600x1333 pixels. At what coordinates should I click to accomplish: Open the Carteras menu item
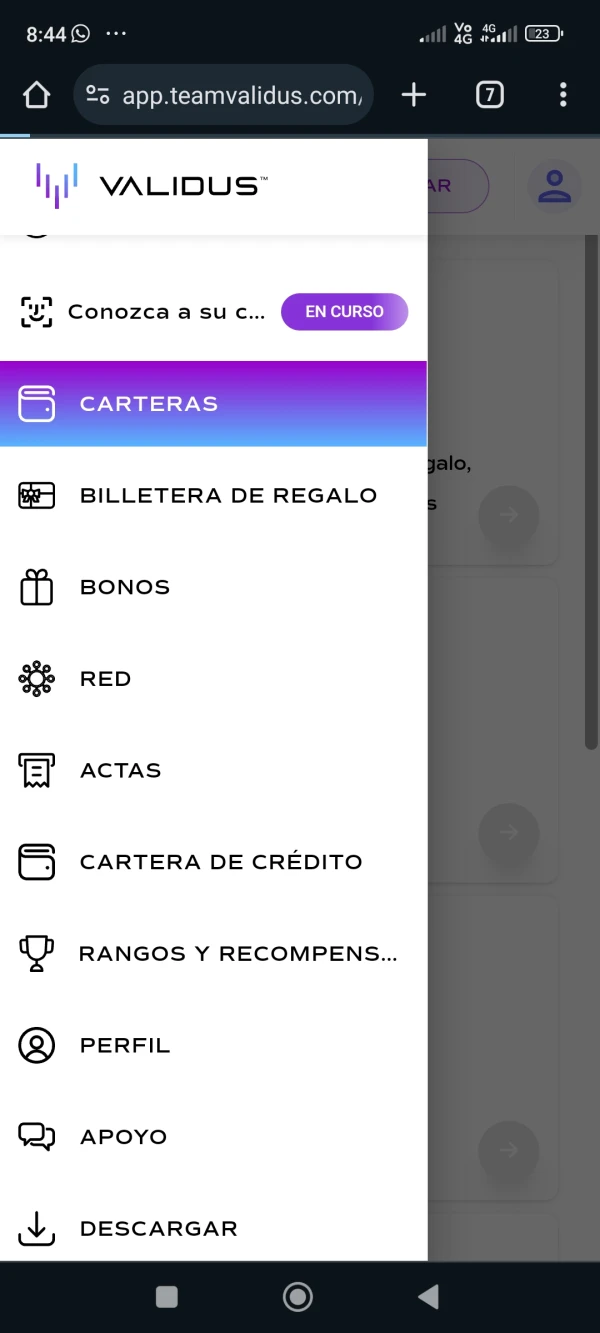[213, 404]
